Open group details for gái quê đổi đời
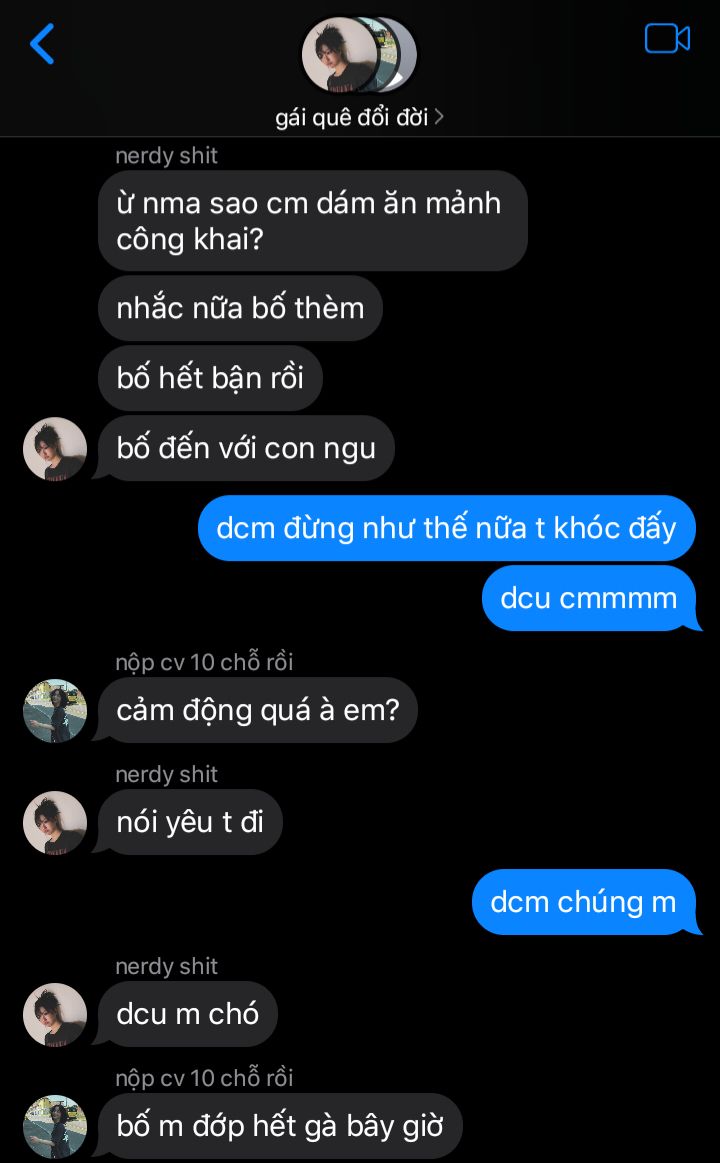 coord(359,117)
